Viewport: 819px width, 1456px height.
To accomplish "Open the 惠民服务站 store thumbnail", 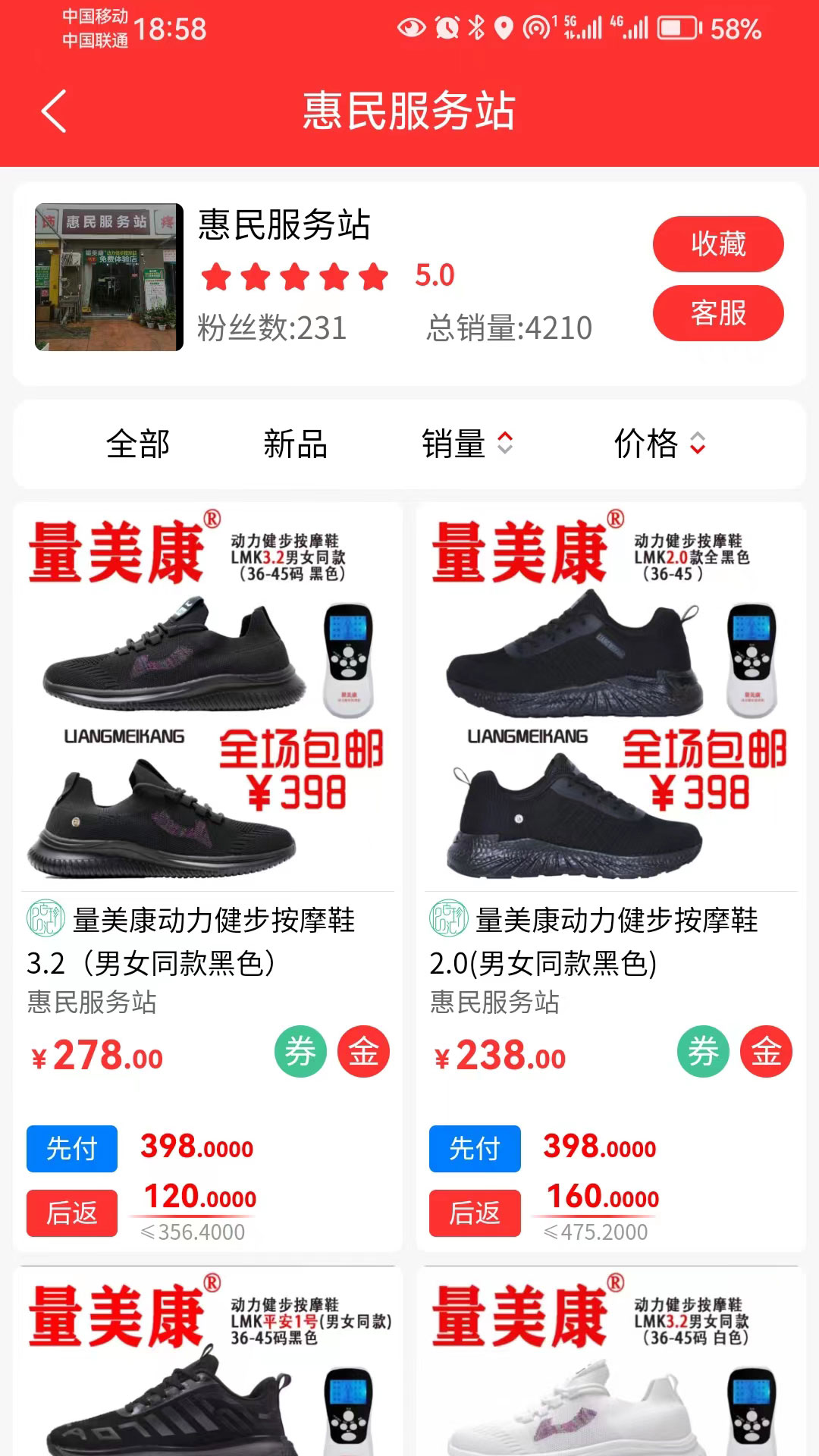I will click(x=107, y=278).
